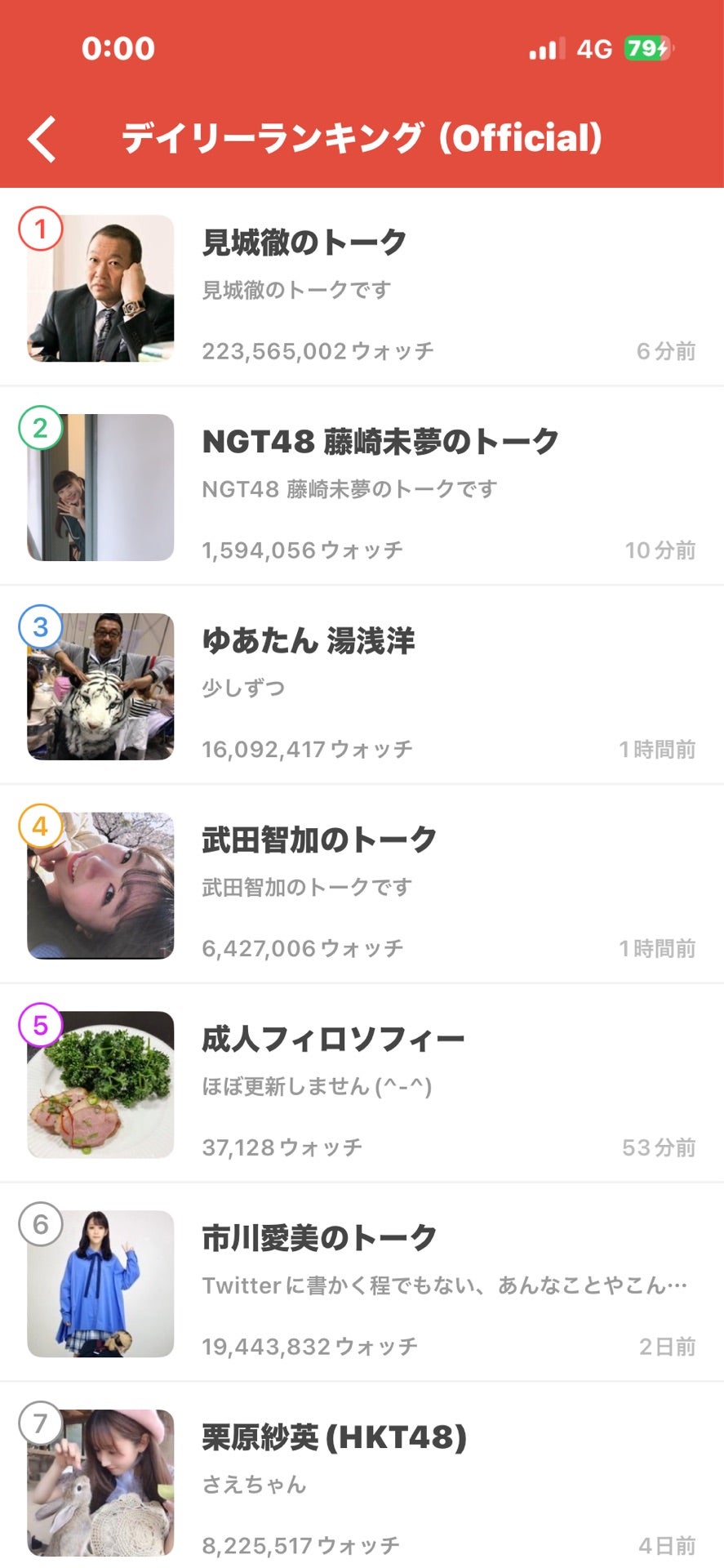Screen dimensions: 724x1568
Task: Open 見城徹のトーク ranked first
Action: (362, 287)
